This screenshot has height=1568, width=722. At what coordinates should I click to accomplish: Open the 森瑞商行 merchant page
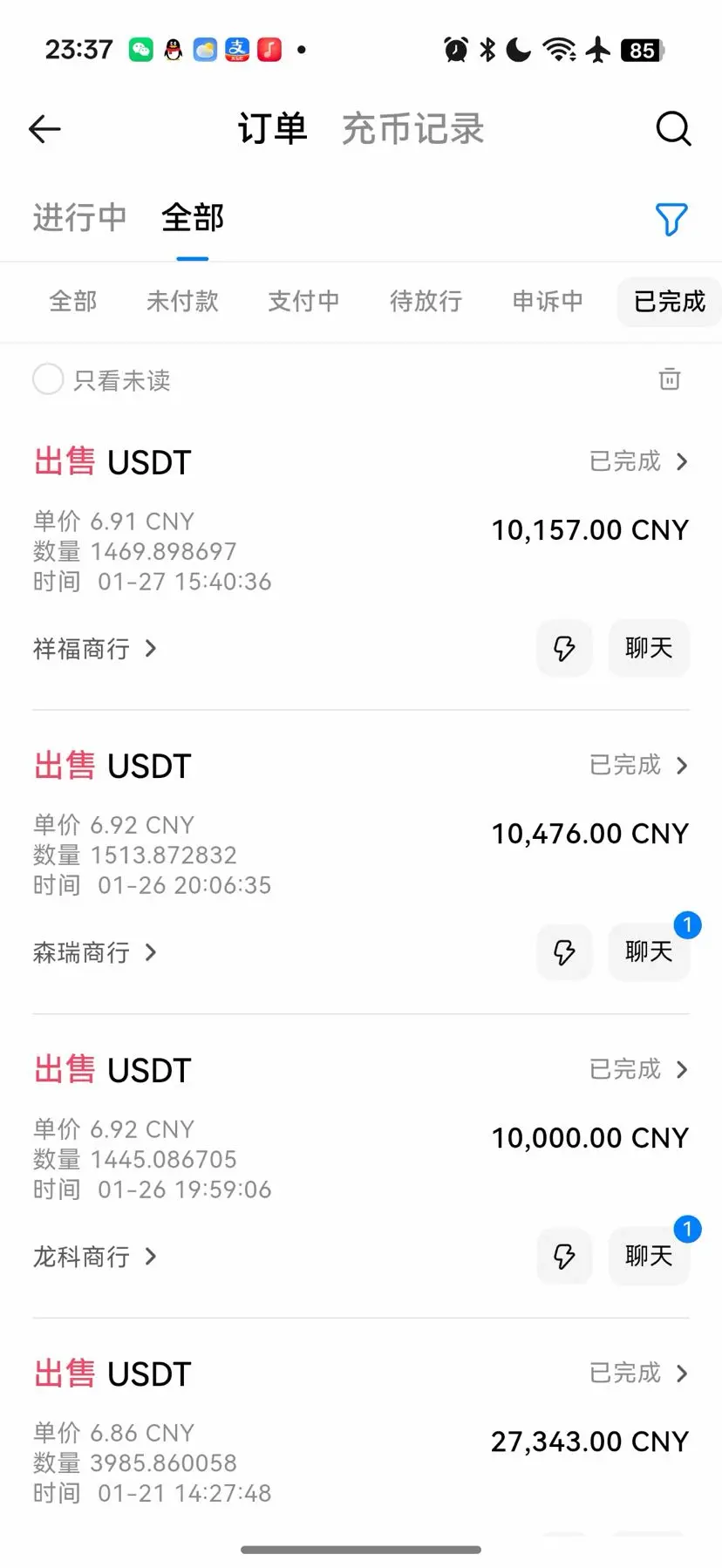tap(94, 952)
